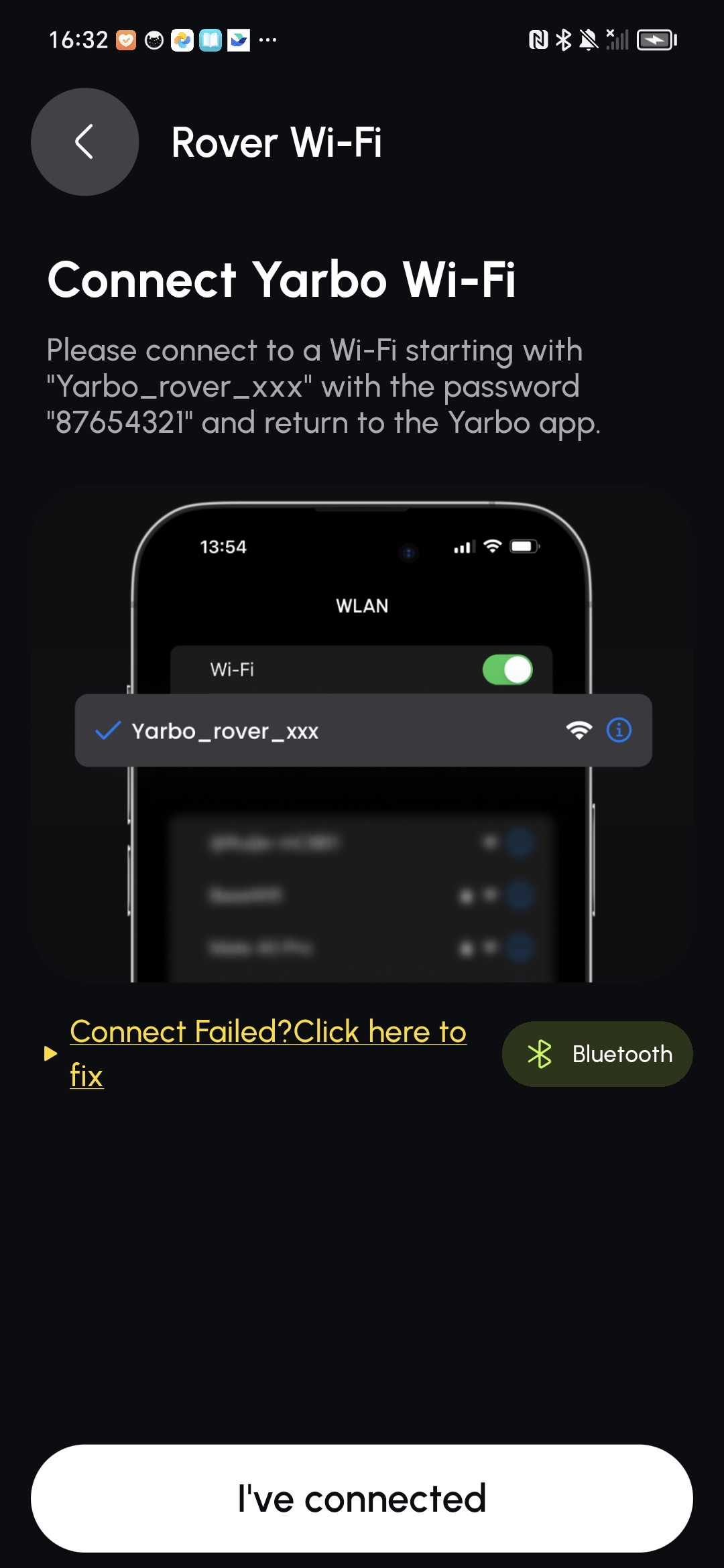Switch to Bluetooth connection
Screen dimensions: 724x1568
[597, 1054]
